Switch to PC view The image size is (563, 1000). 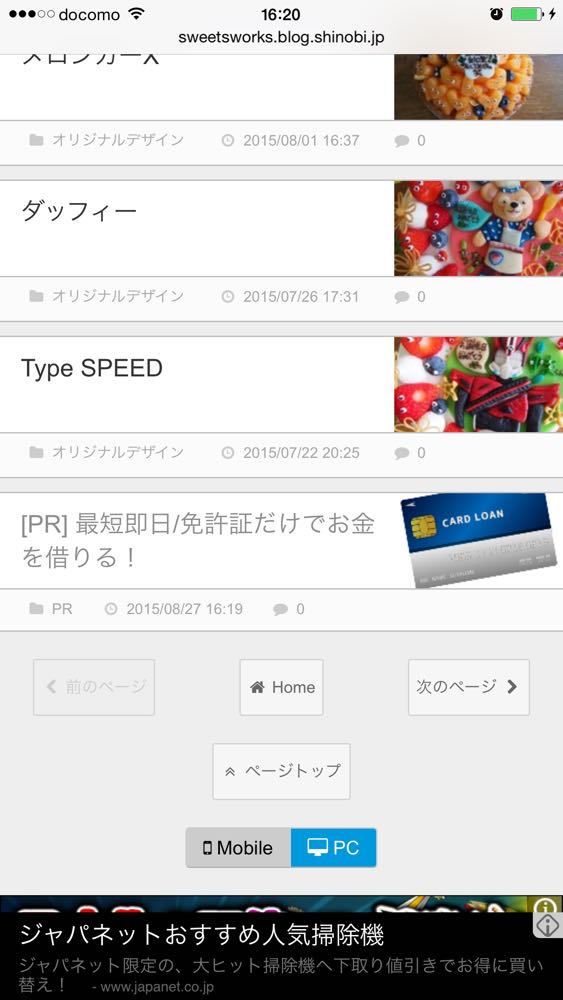[333, 848]
